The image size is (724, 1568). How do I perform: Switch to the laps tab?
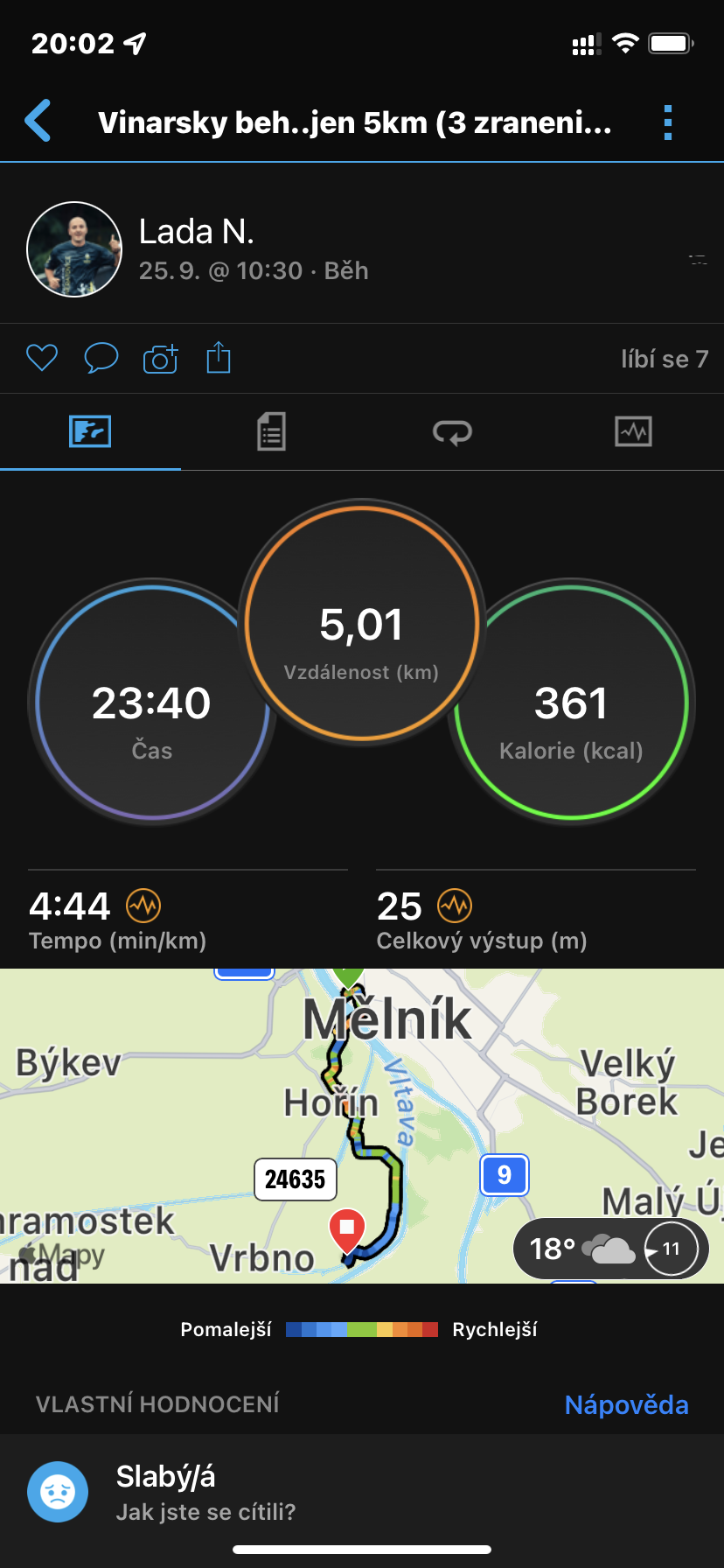coord(452,431)
